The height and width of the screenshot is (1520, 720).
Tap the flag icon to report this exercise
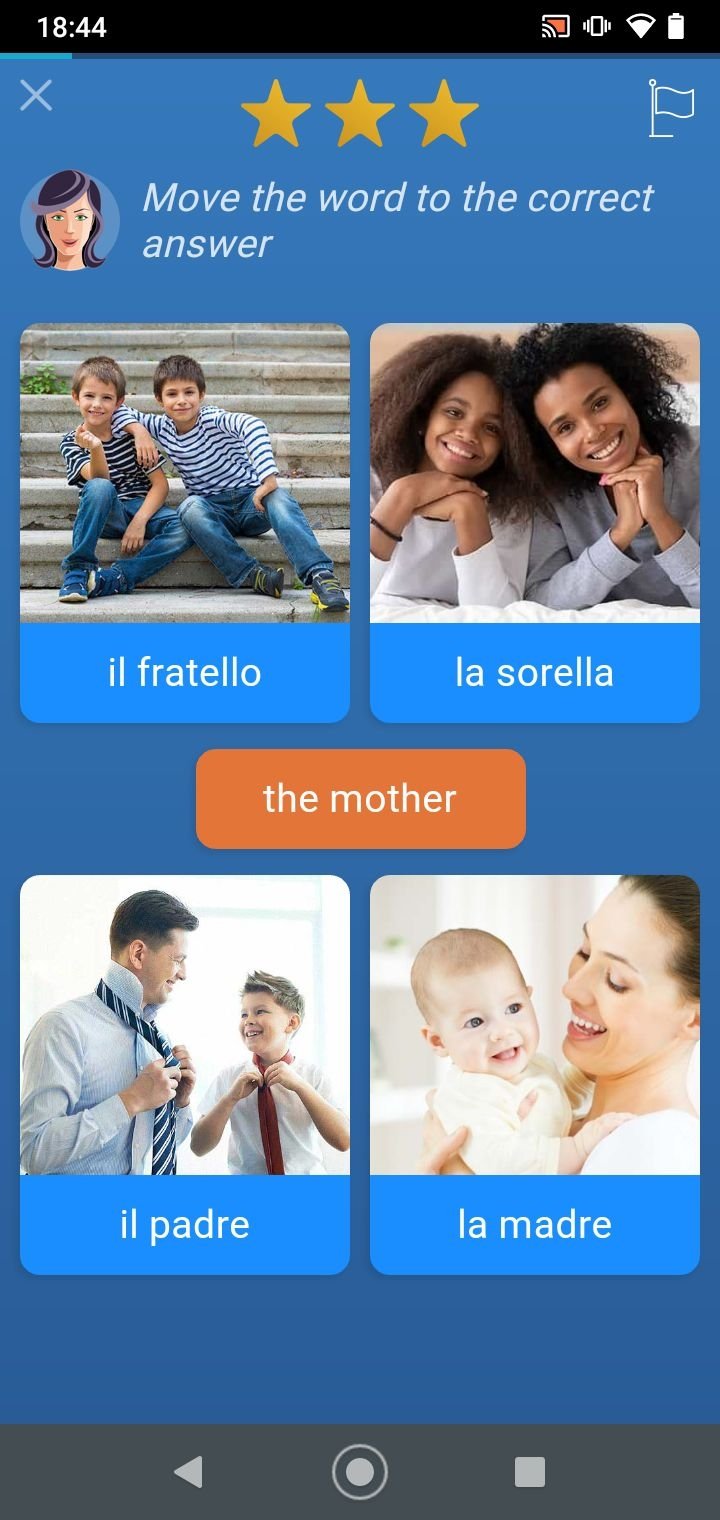point(670,108)
